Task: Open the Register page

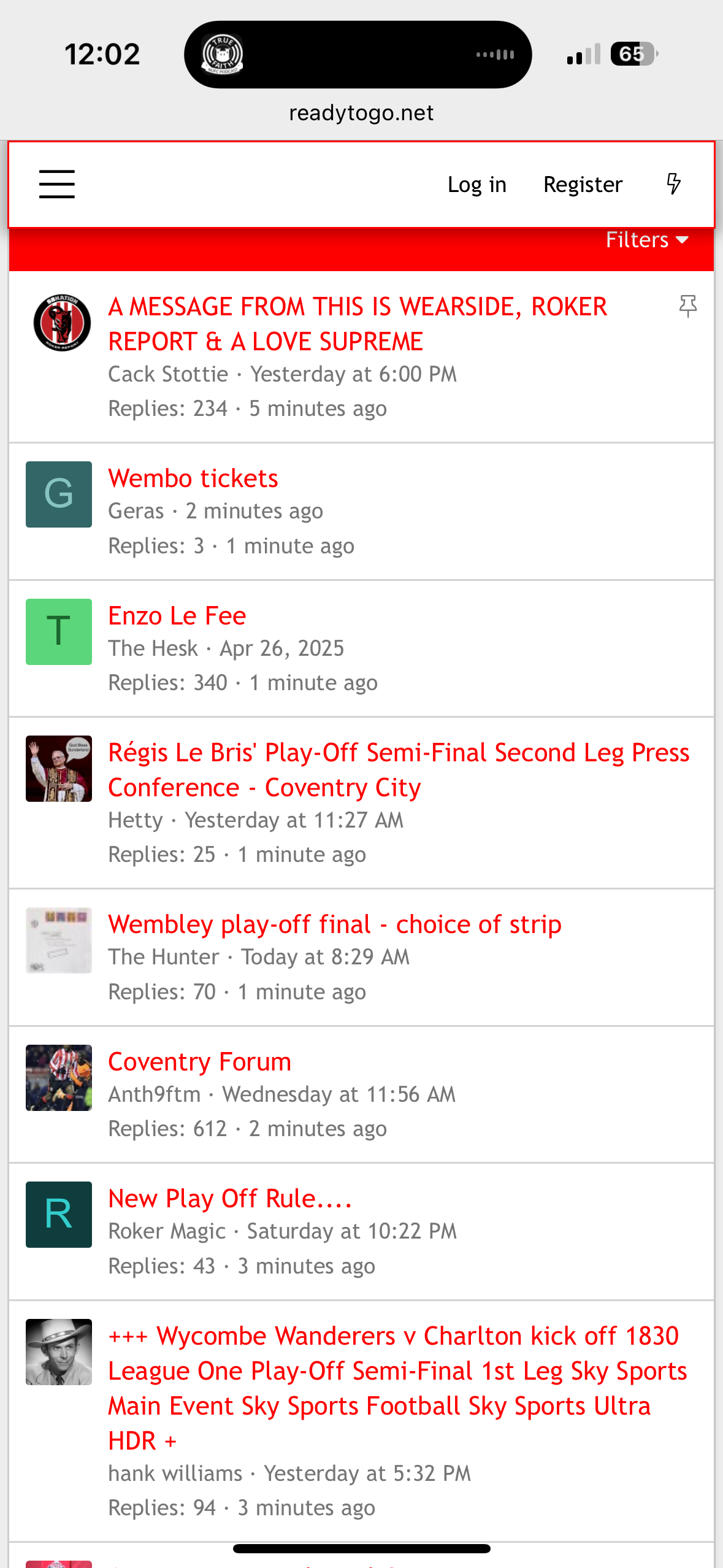Action: pyautogui.click(x=583, y=185)
